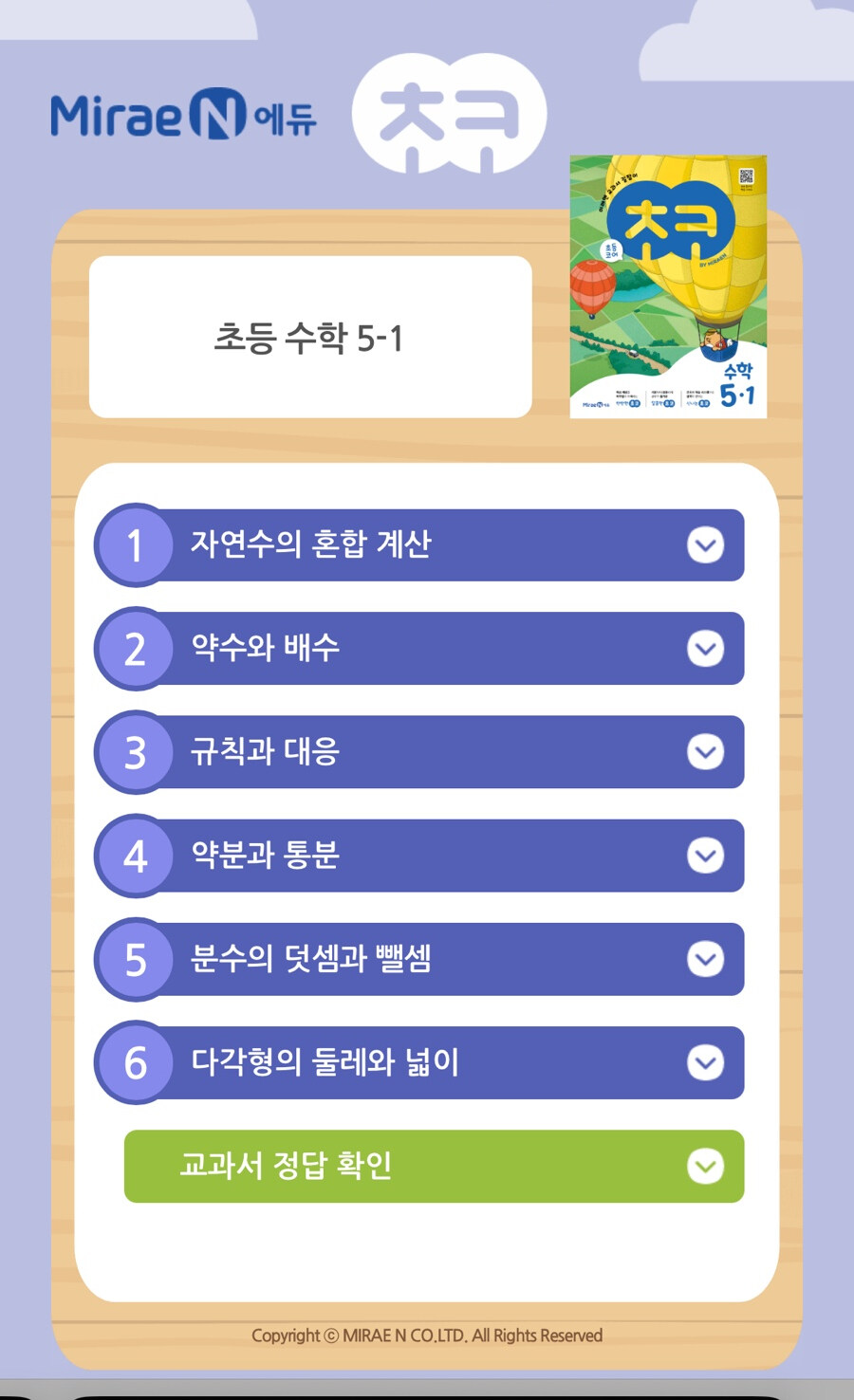854x1400 pixels.
Task: Show chapter 5 분수의 덧셈과 뺄셈
Action: 705,959
